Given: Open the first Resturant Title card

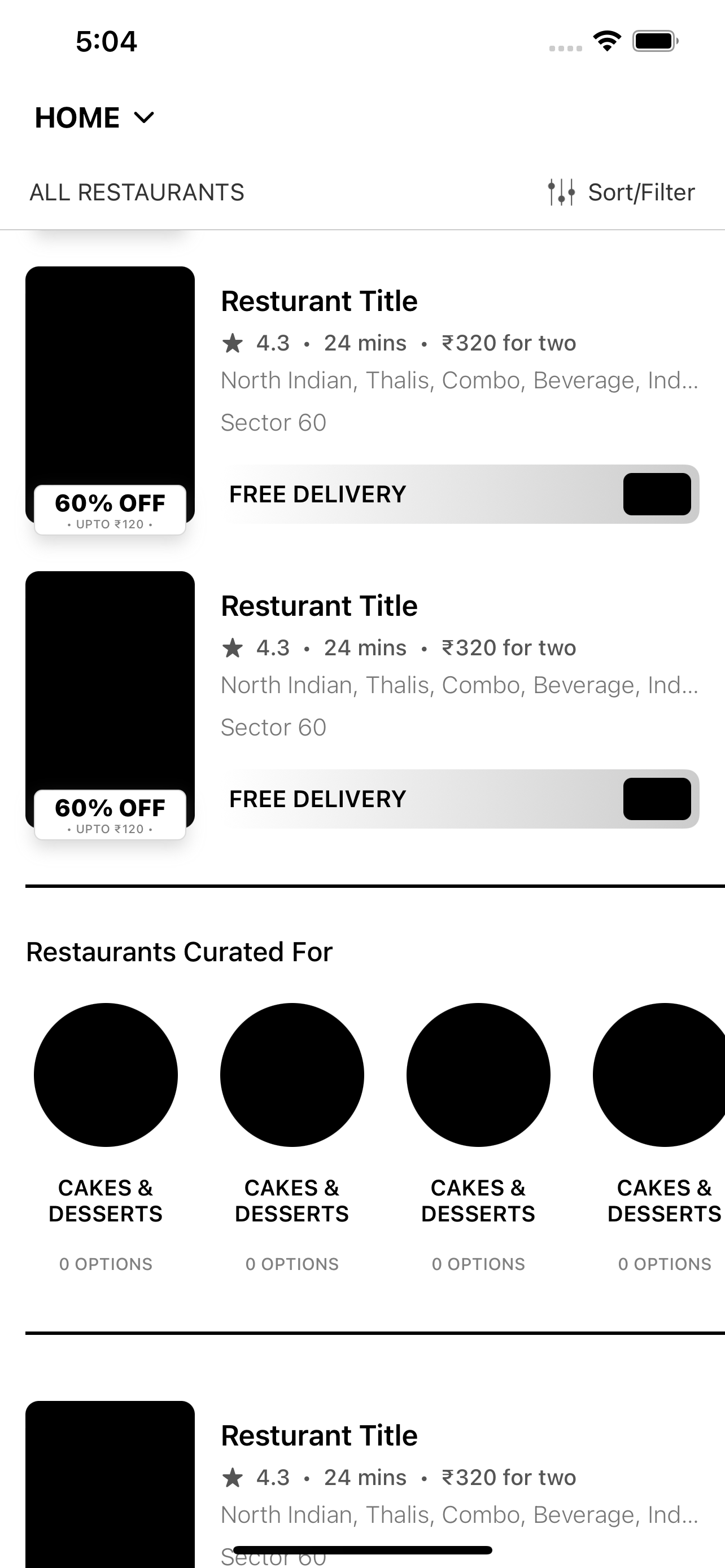Looking at the screenshot, I should pos(319,301).
